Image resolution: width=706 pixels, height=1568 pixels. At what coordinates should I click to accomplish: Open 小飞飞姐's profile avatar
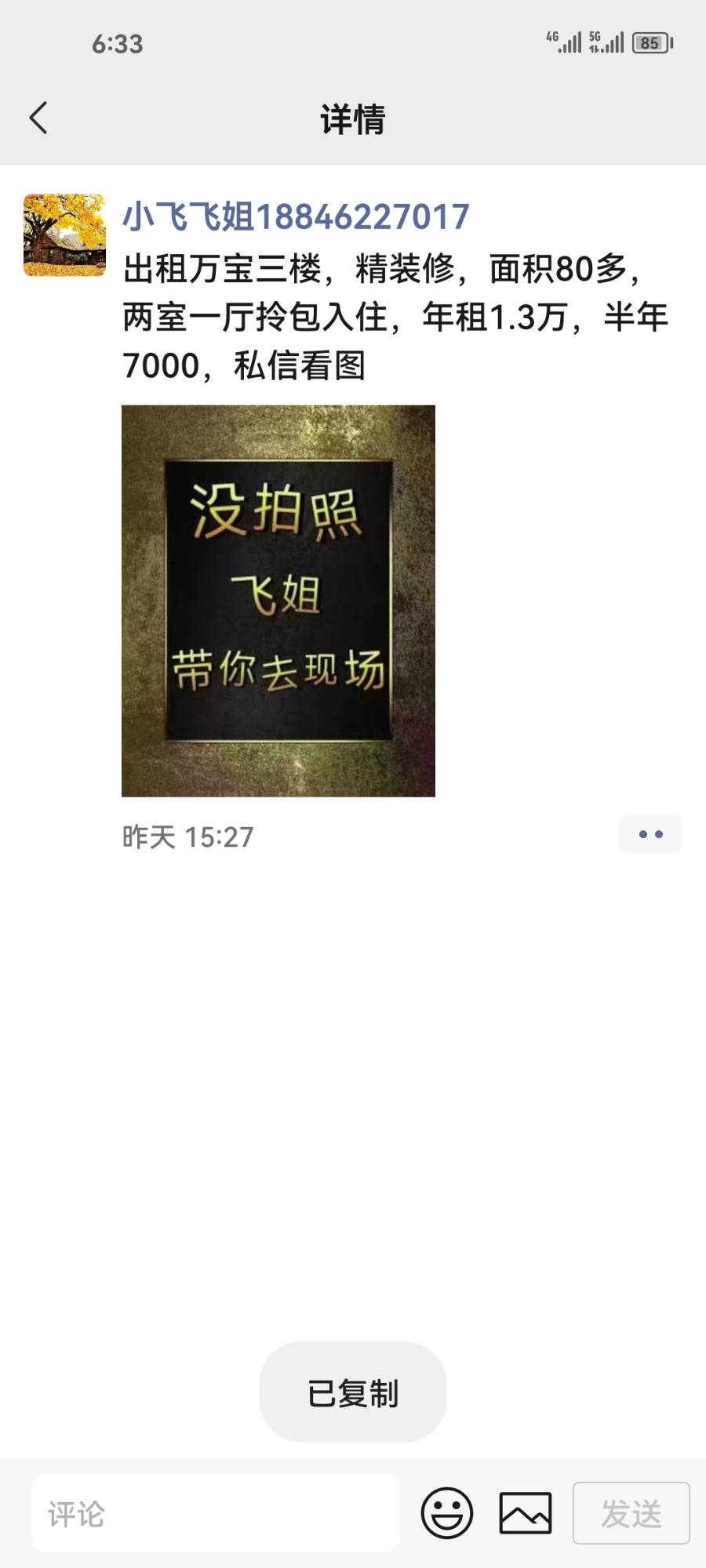click(64, 235)
